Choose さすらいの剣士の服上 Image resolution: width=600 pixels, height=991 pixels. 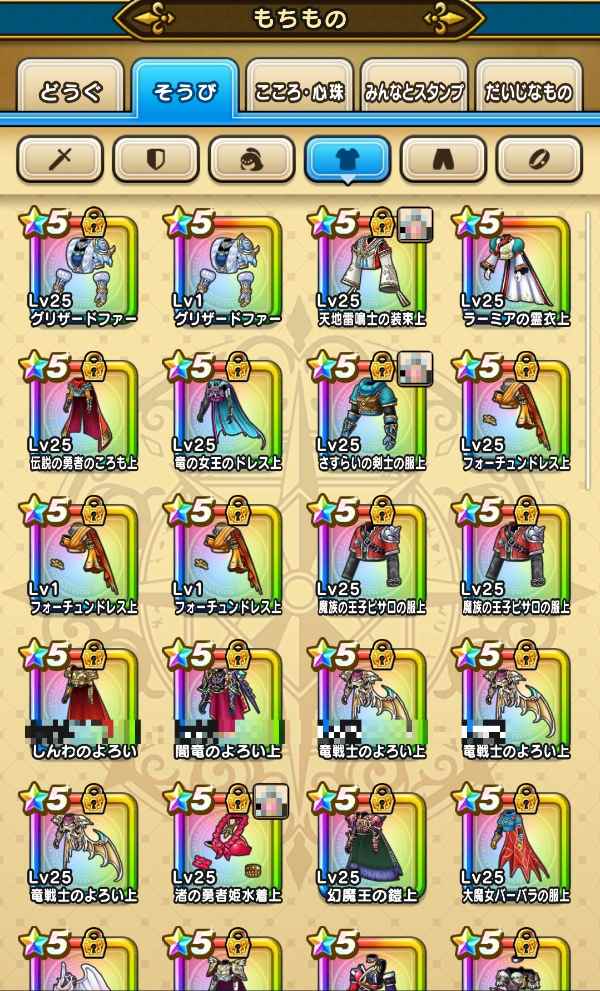coord(371,412)
